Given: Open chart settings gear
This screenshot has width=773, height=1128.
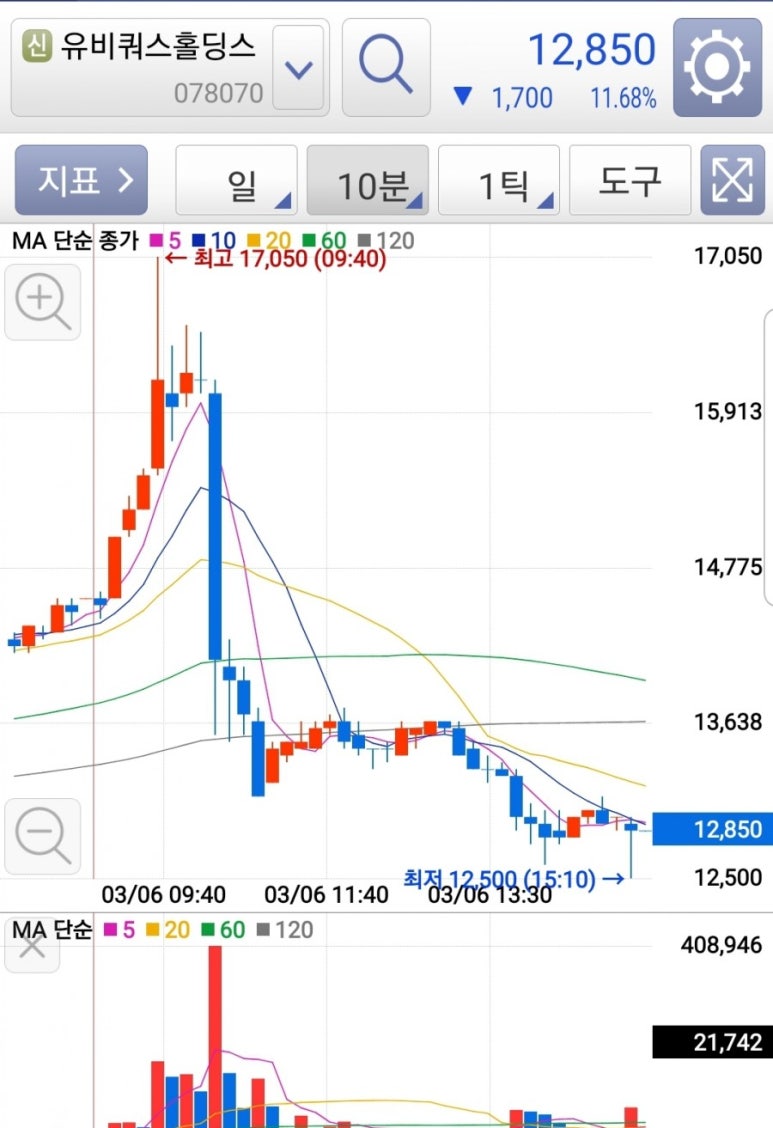Looking at the screenshot, I should tap(717, 68).
